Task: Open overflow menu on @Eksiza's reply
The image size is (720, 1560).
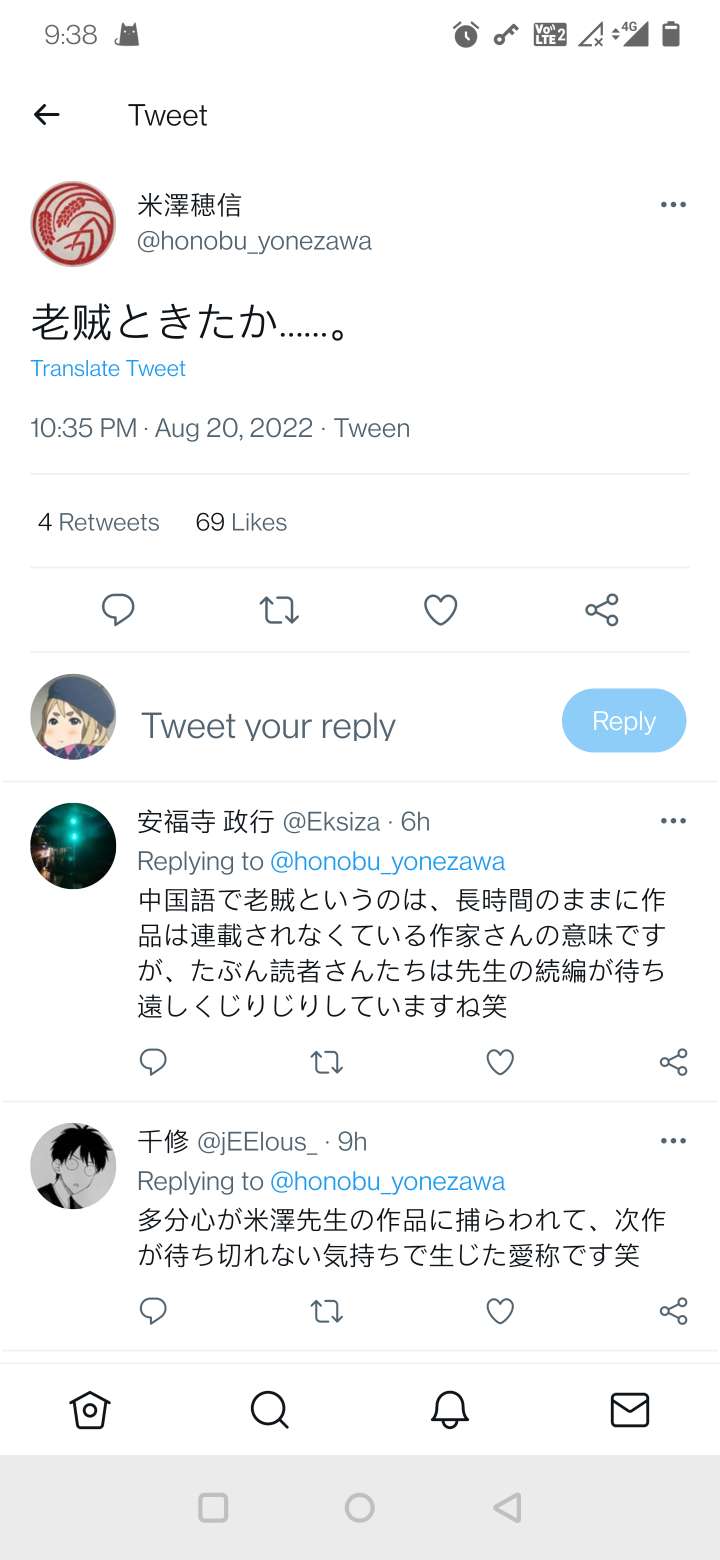Action: point(673,821)
